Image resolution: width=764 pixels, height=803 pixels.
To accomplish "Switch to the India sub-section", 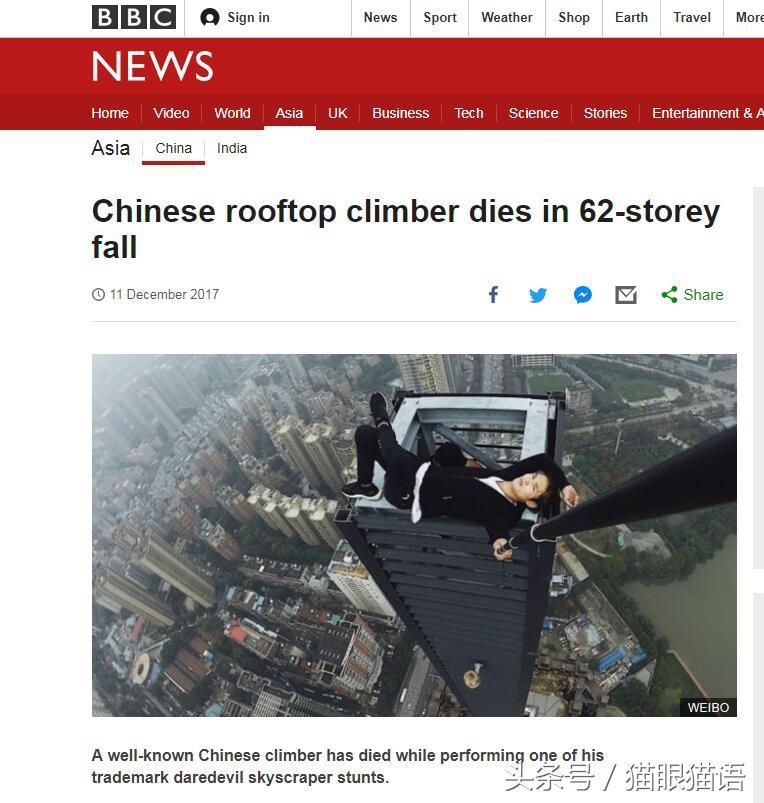I will click(x=232, y=148).
